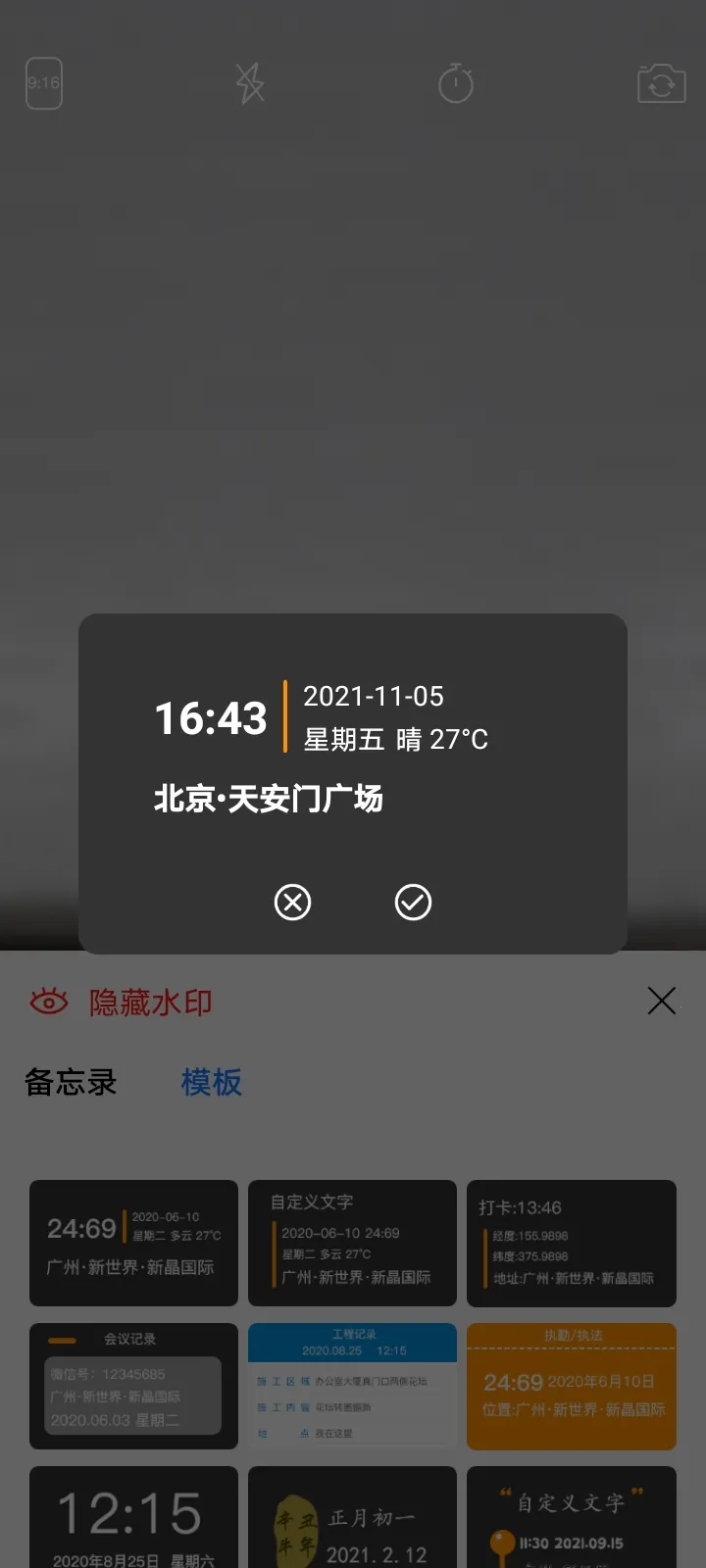Confirm the watermark with the checkmark icon
This screenshot has height=1568, width=706.
point(412,902)
